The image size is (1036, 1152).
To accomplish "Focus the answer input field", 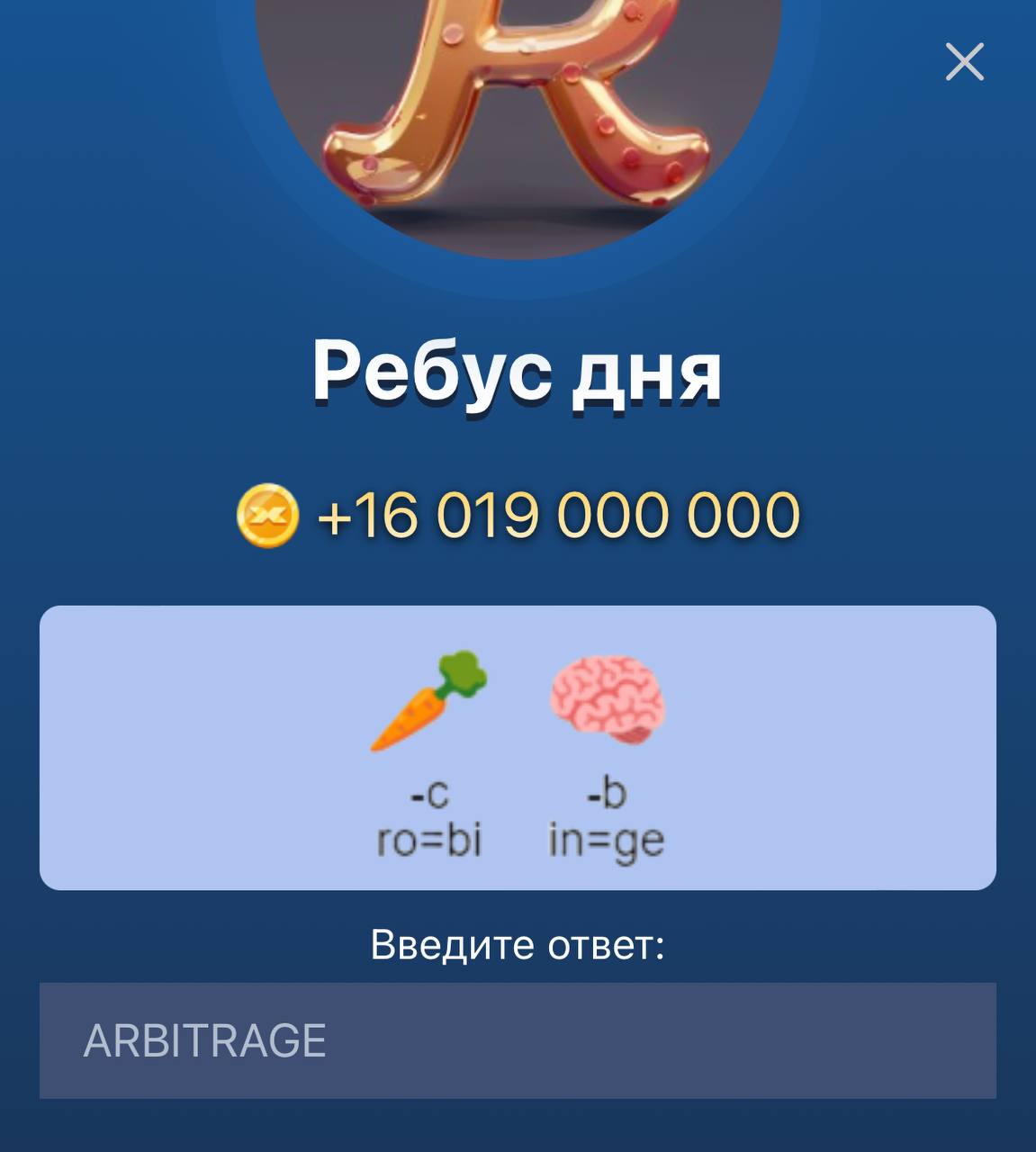I will tap(518, 1040).
